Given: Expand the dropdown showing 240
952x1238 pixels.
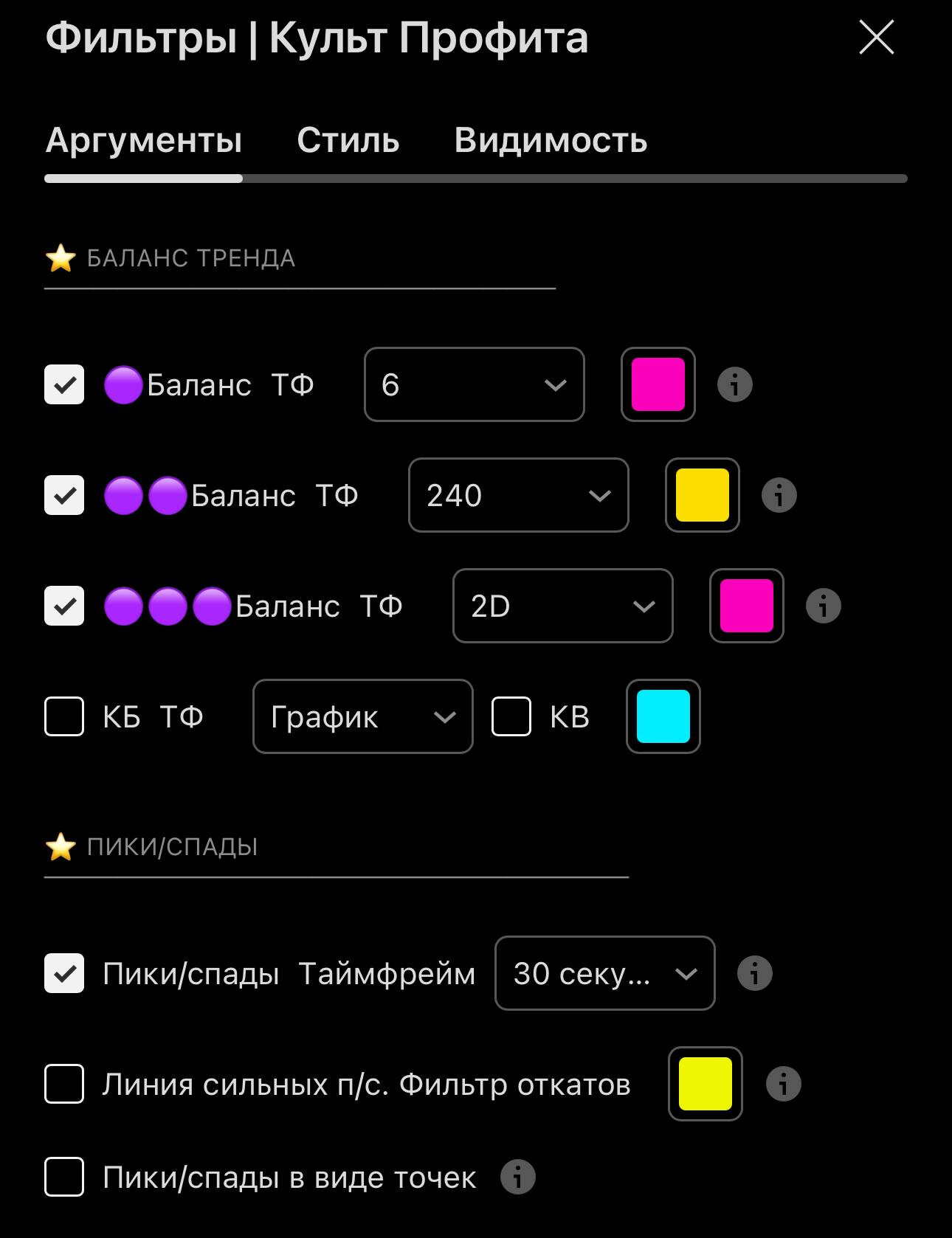Looking at the screenshot, I should tap(518, 495).
